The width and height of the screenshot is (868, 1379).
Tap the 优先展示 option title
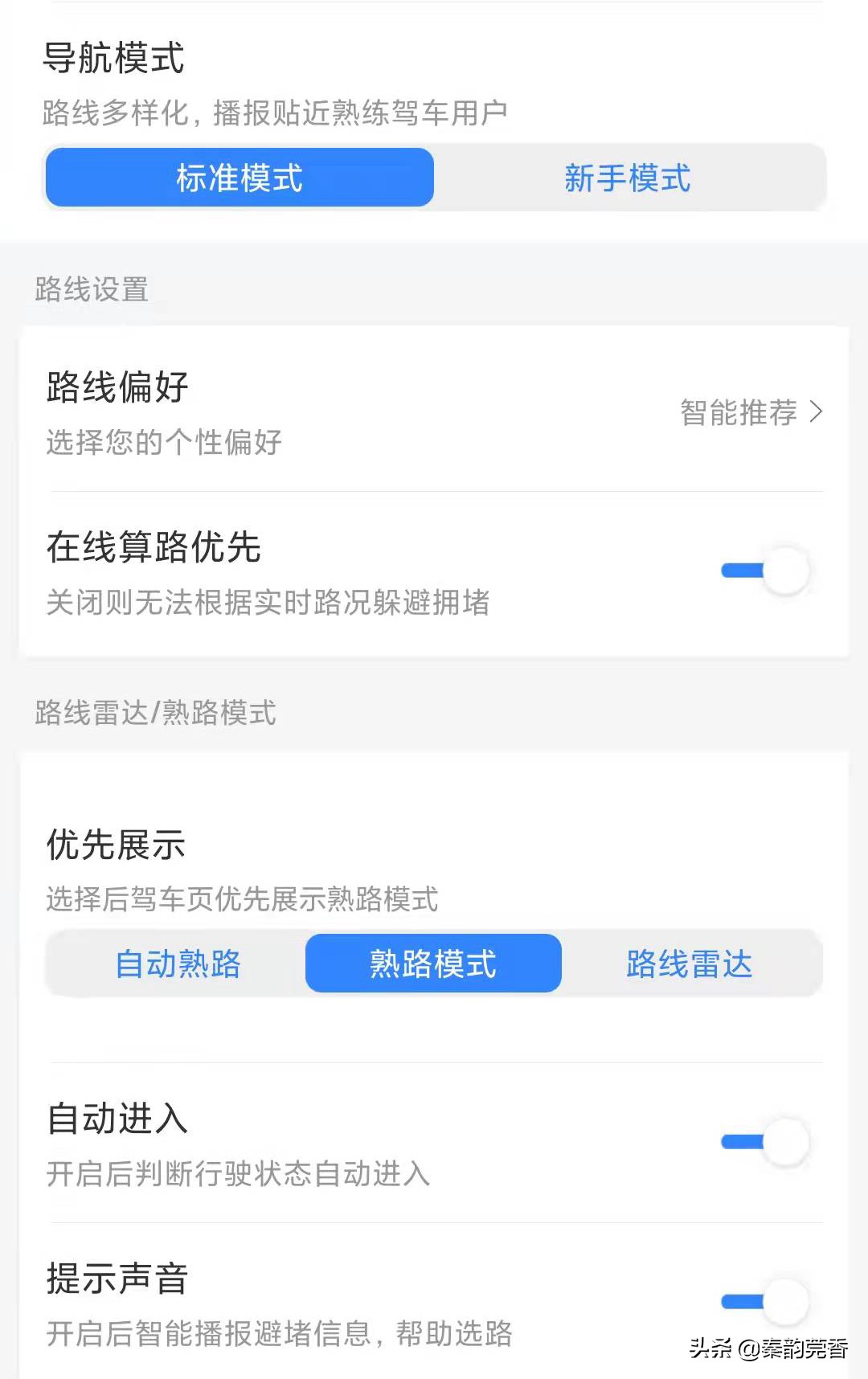[x=115, y=845]
